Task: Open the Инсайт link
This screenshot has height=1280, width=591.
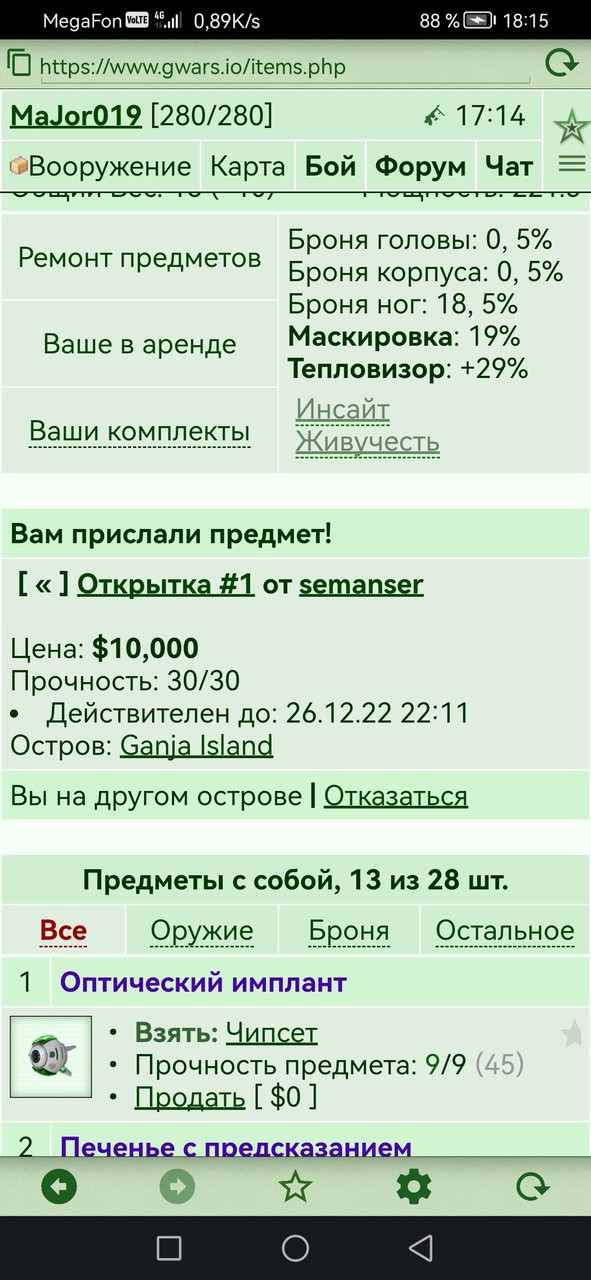Action: (343, 410)
